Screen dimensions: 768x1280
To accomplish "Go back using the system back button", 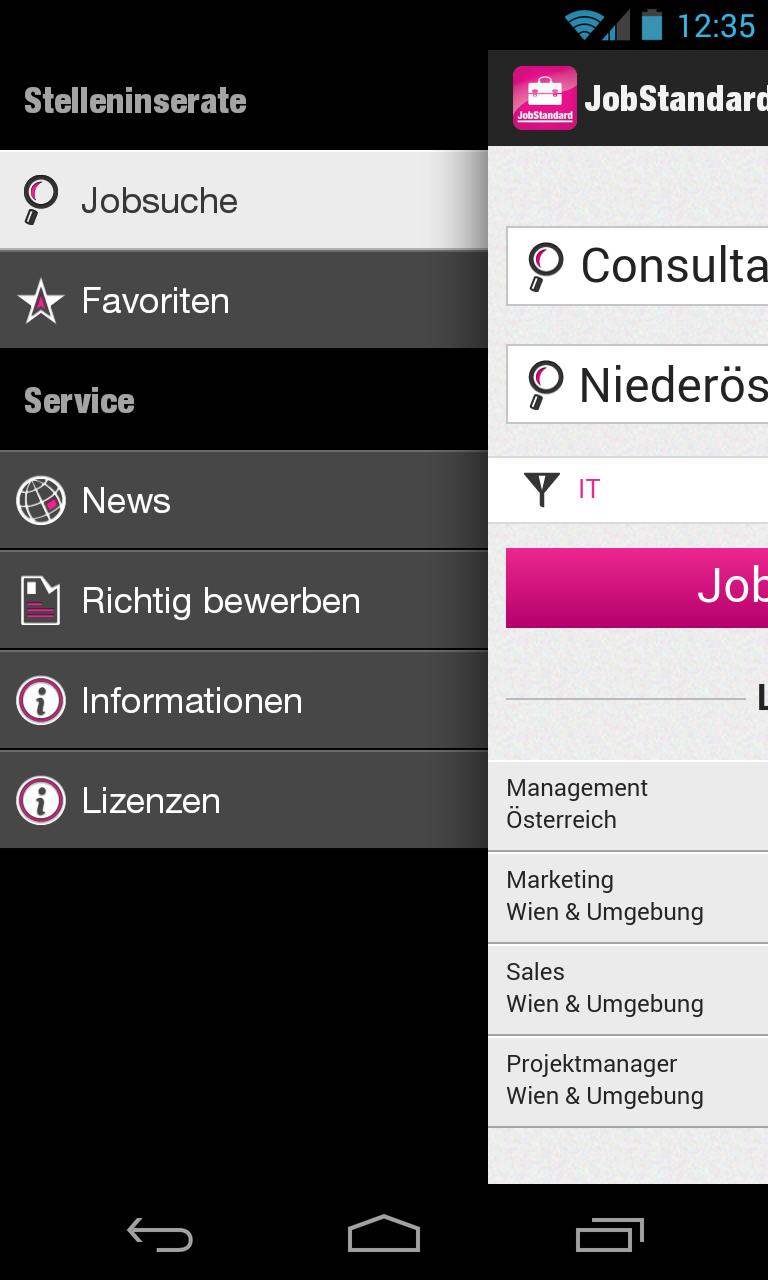I will coord(160,1235).
